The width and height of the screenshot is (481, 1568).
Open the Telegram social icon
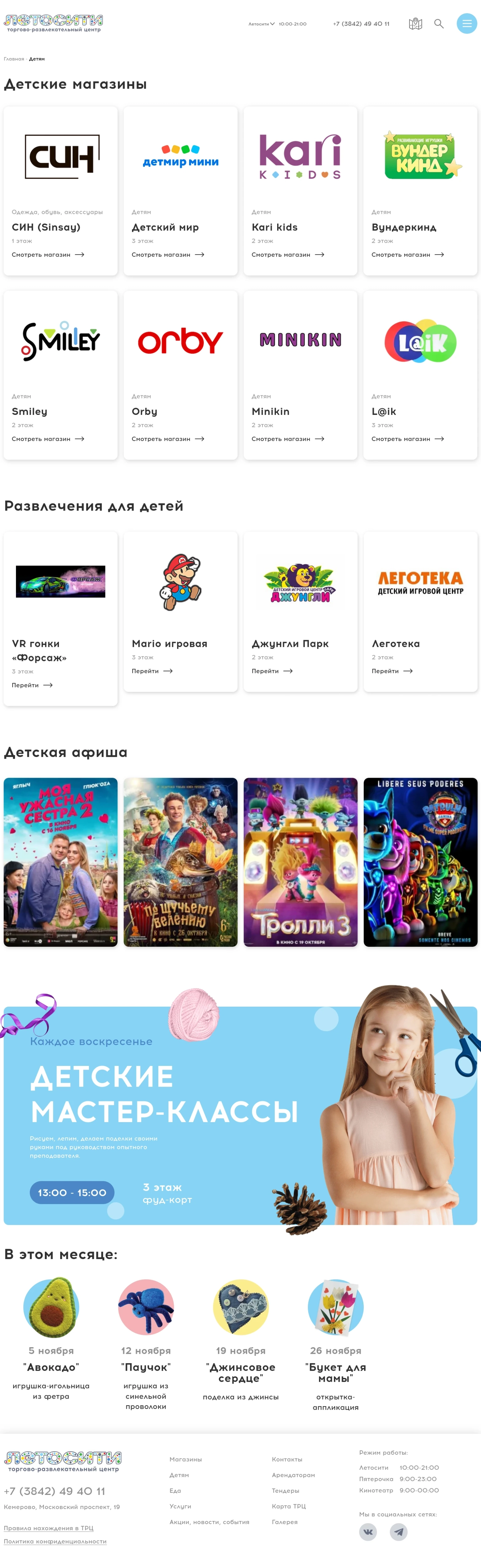point(398,1532)
